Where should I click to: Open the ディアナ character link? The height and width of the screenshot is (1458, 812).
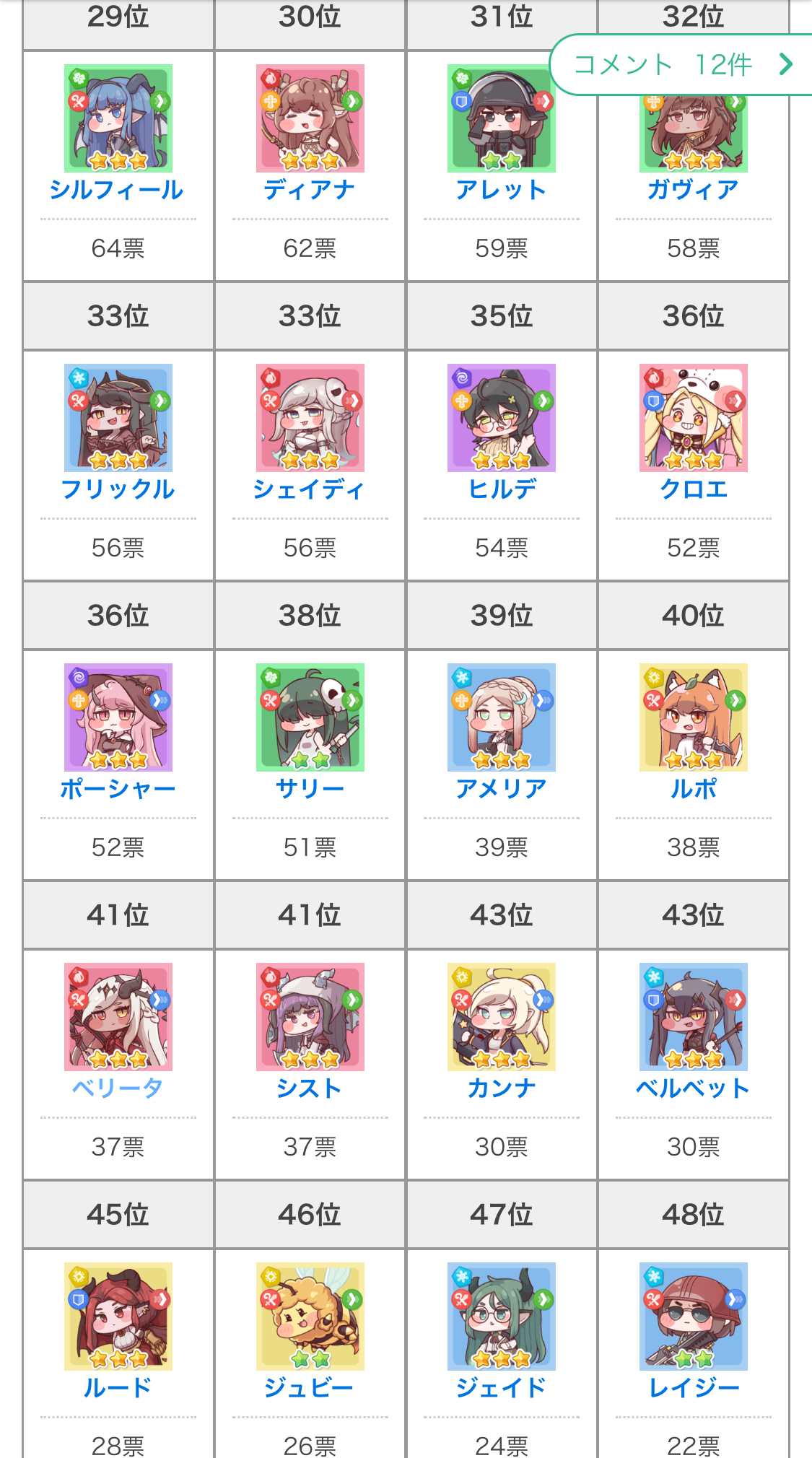pos(310,190)
